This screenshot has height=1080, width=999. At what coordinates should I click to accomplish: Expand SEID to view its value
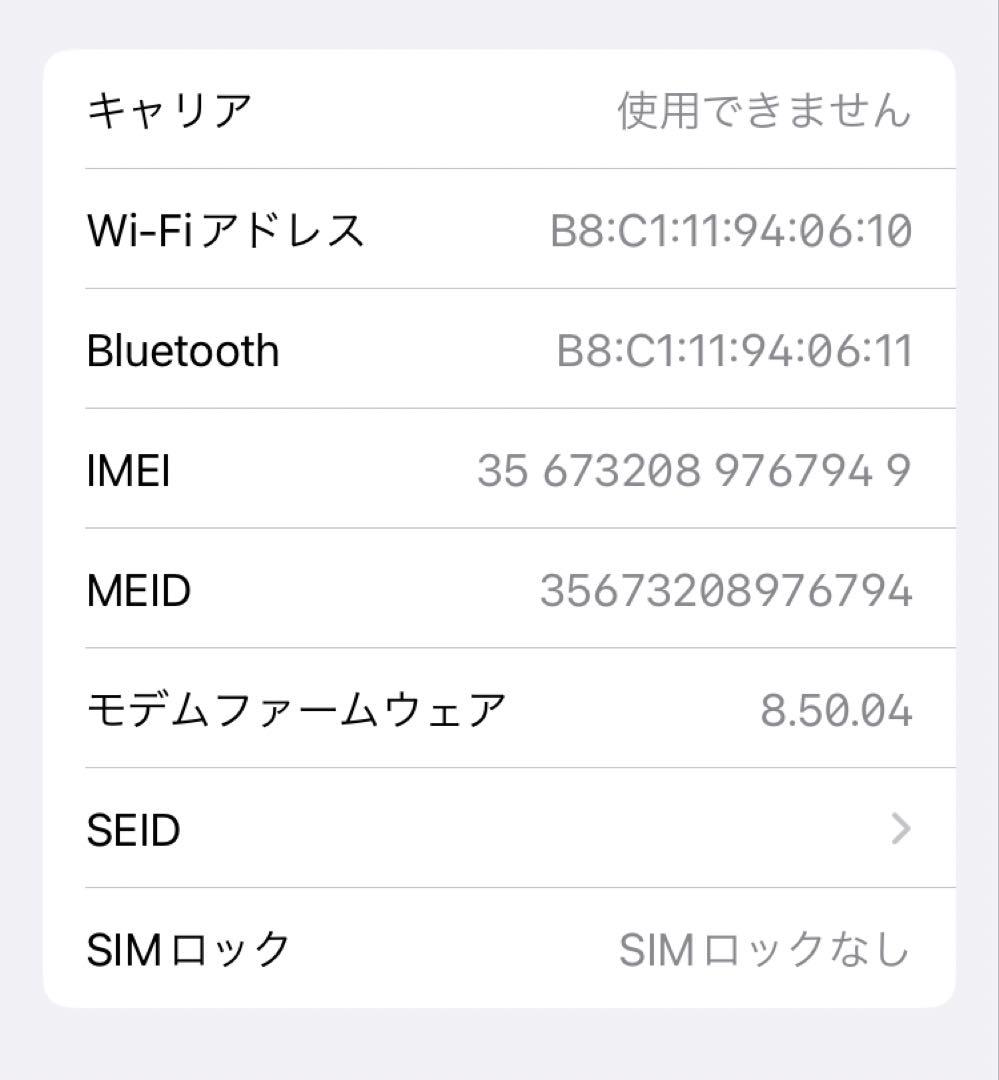pos(500,829)
